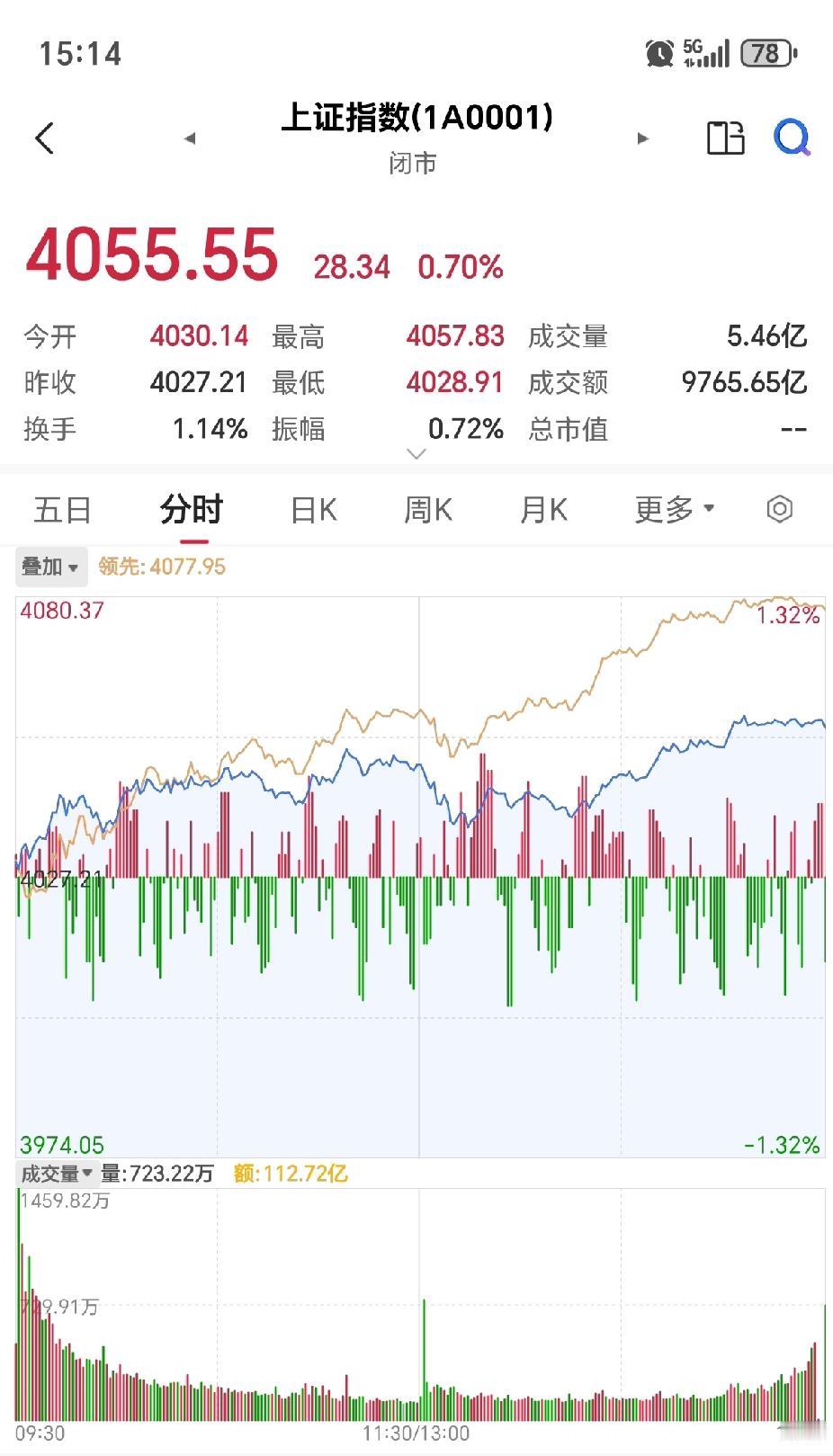Switch to previous stock with left arrow
This screenshot has height=1456, width=833.
[189, 138]
